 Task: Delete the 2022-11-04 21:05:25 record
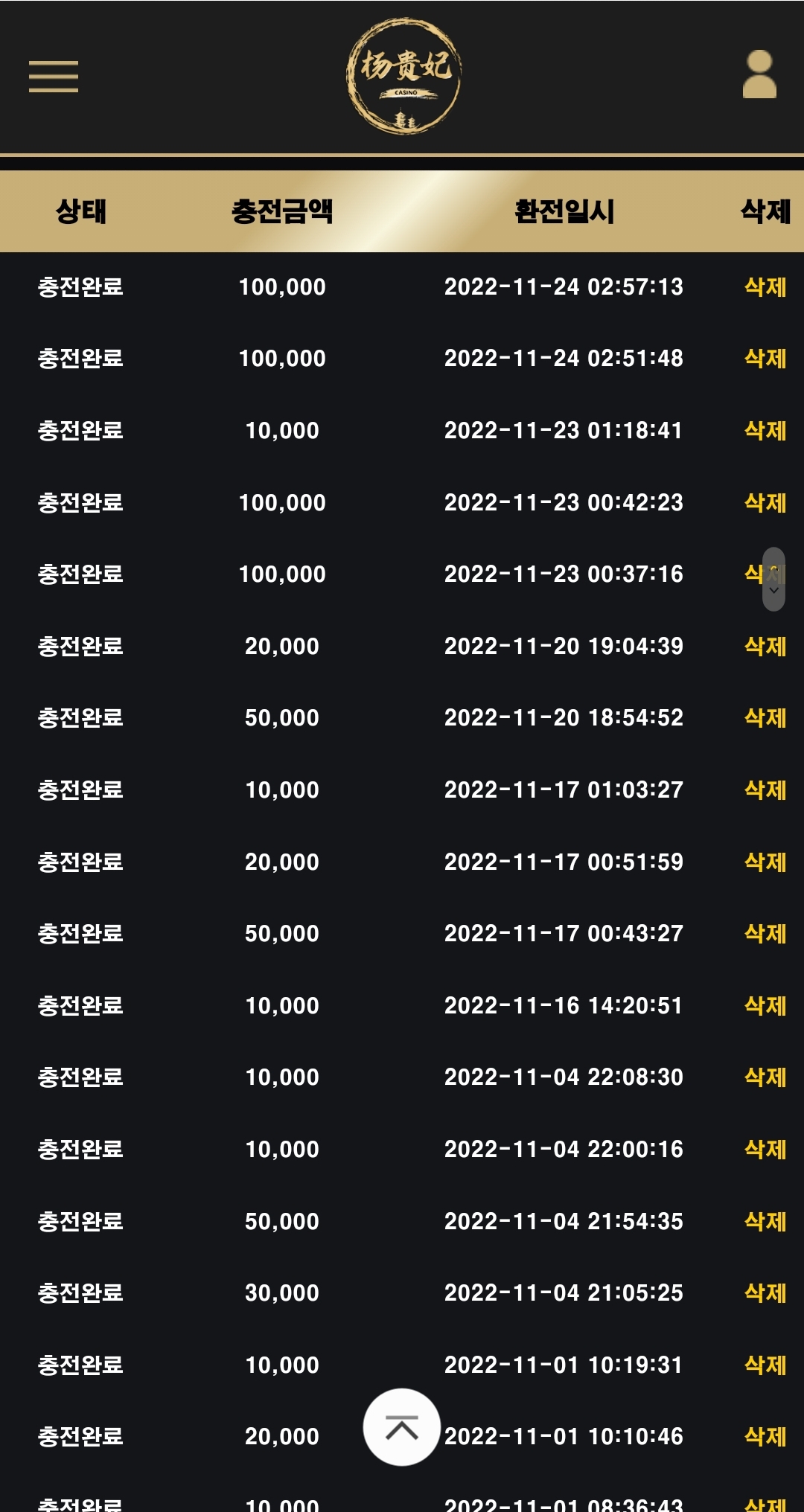click(765, 1293)
